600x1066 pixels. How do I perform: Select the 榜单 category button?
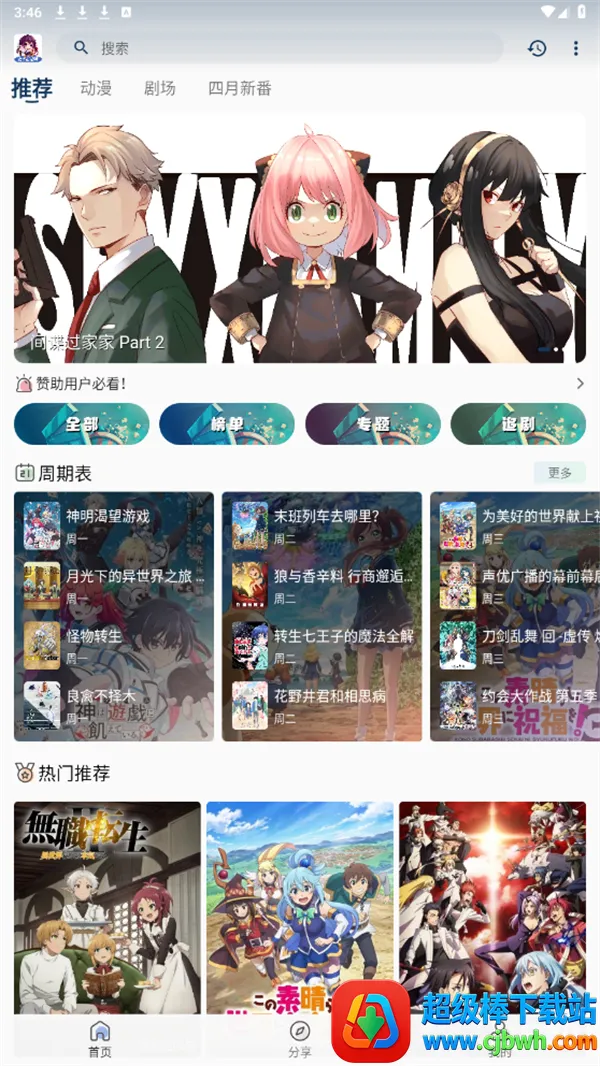[227, 424]
